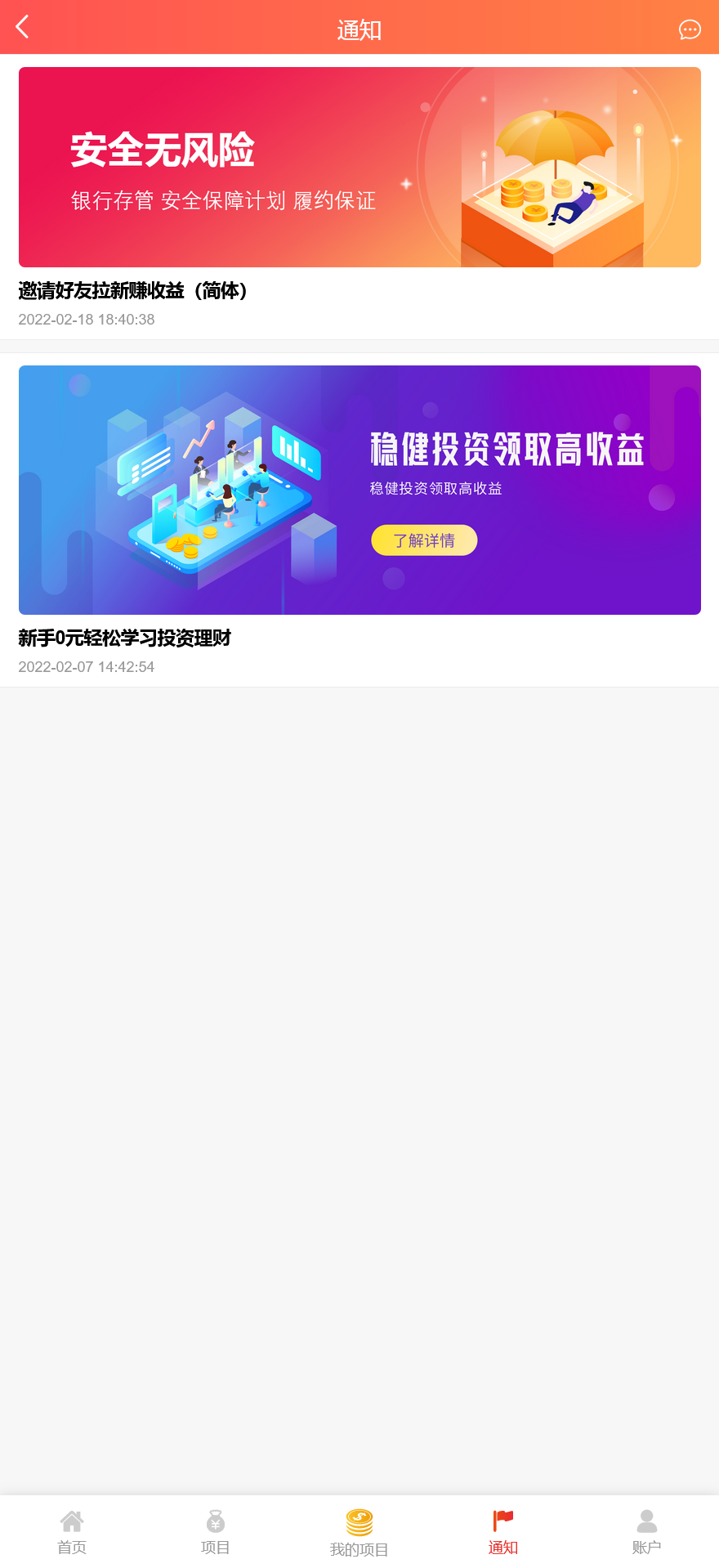Click the 安全无风险 banner image

point(359,167)
